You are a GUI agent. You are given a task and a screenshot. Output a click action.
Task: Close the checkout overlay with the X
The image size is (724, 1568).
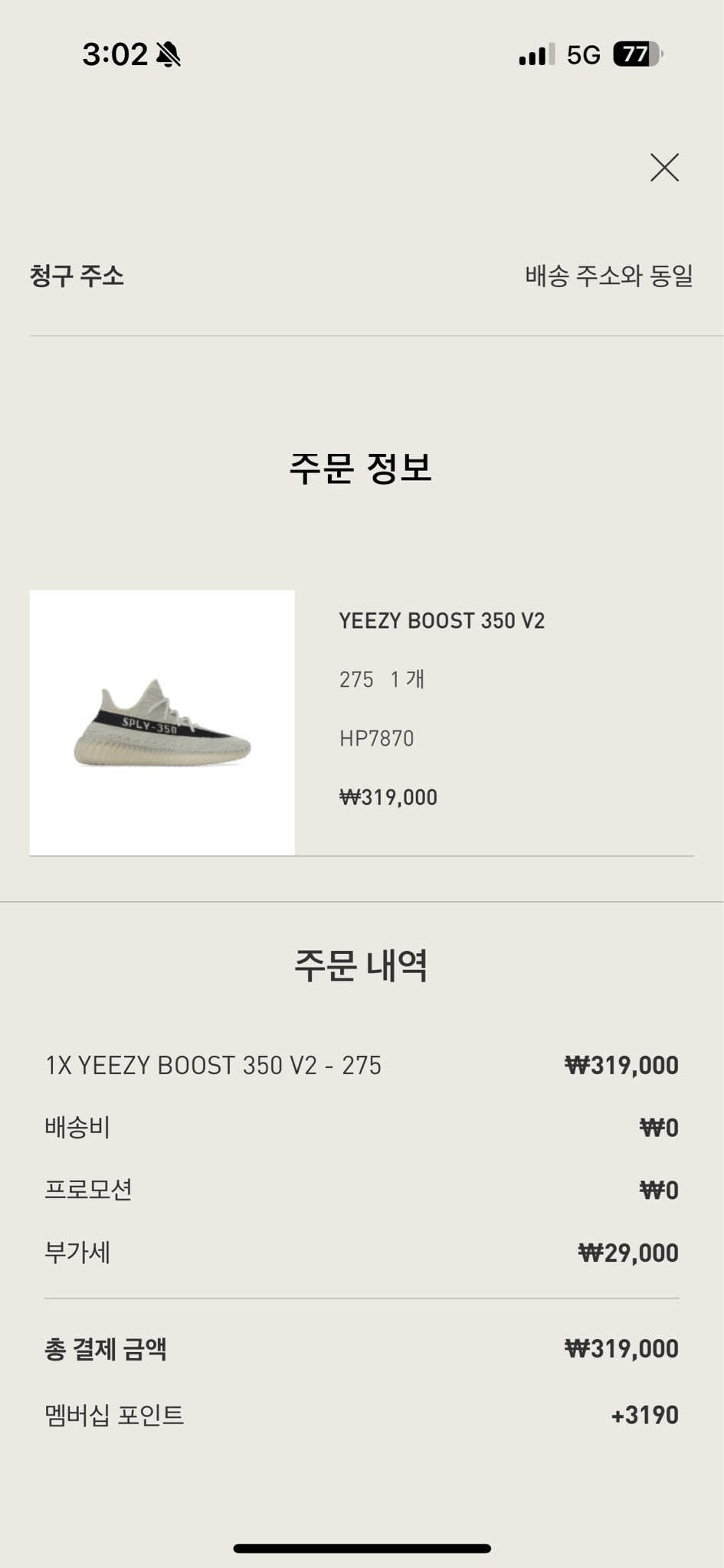[665, 168]
